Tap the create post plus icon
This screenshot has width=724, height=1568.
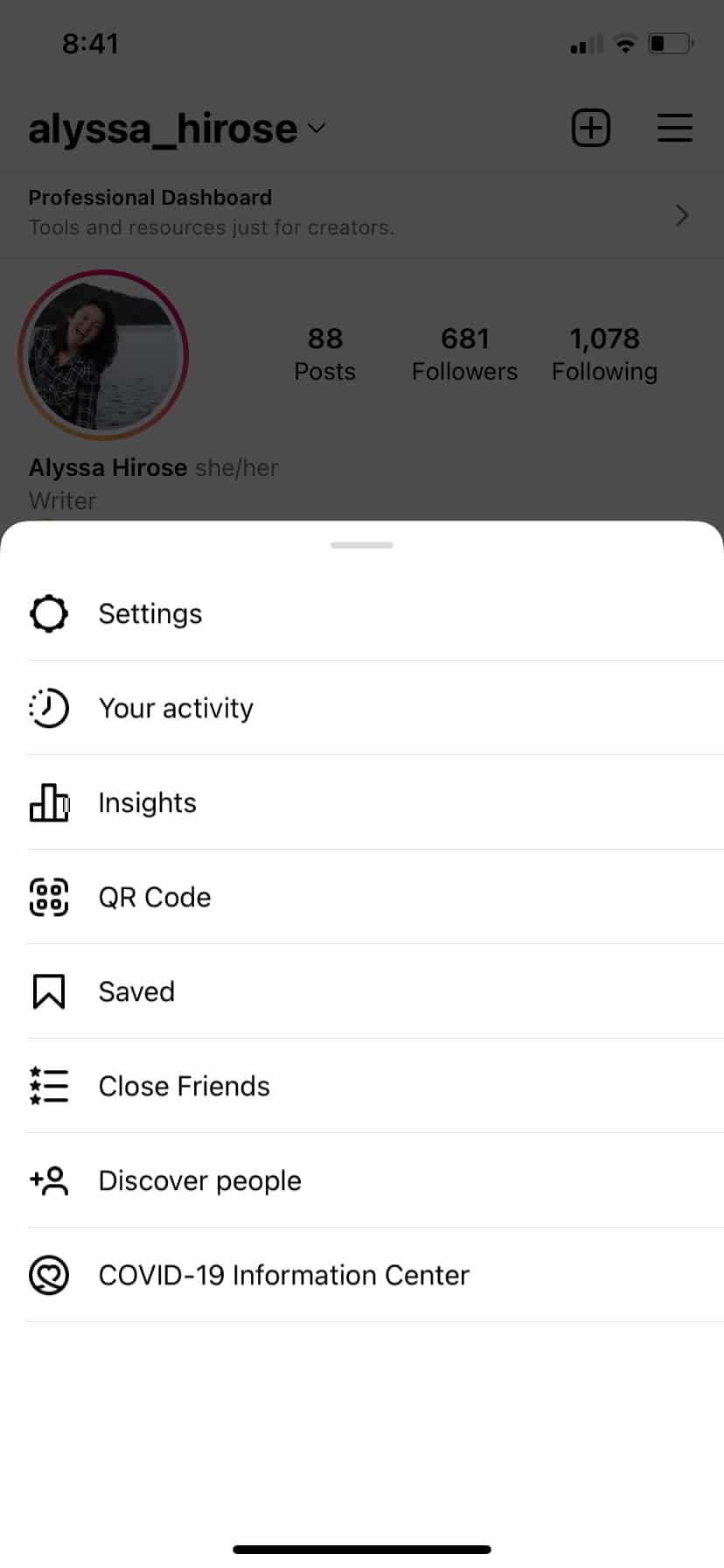click(x=590, y=128)
